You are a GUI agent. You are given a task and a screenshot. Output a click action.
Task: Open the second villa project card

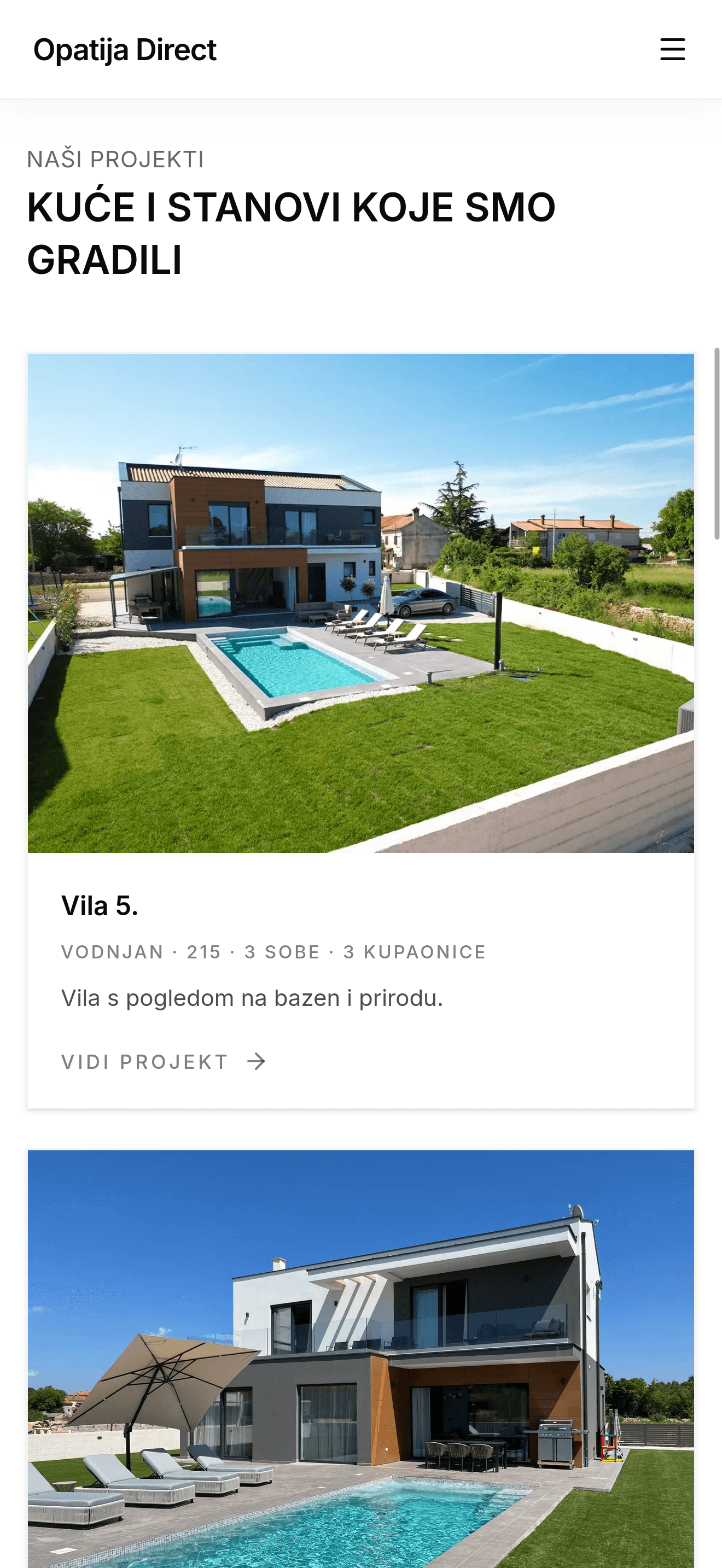point(360,1358)
